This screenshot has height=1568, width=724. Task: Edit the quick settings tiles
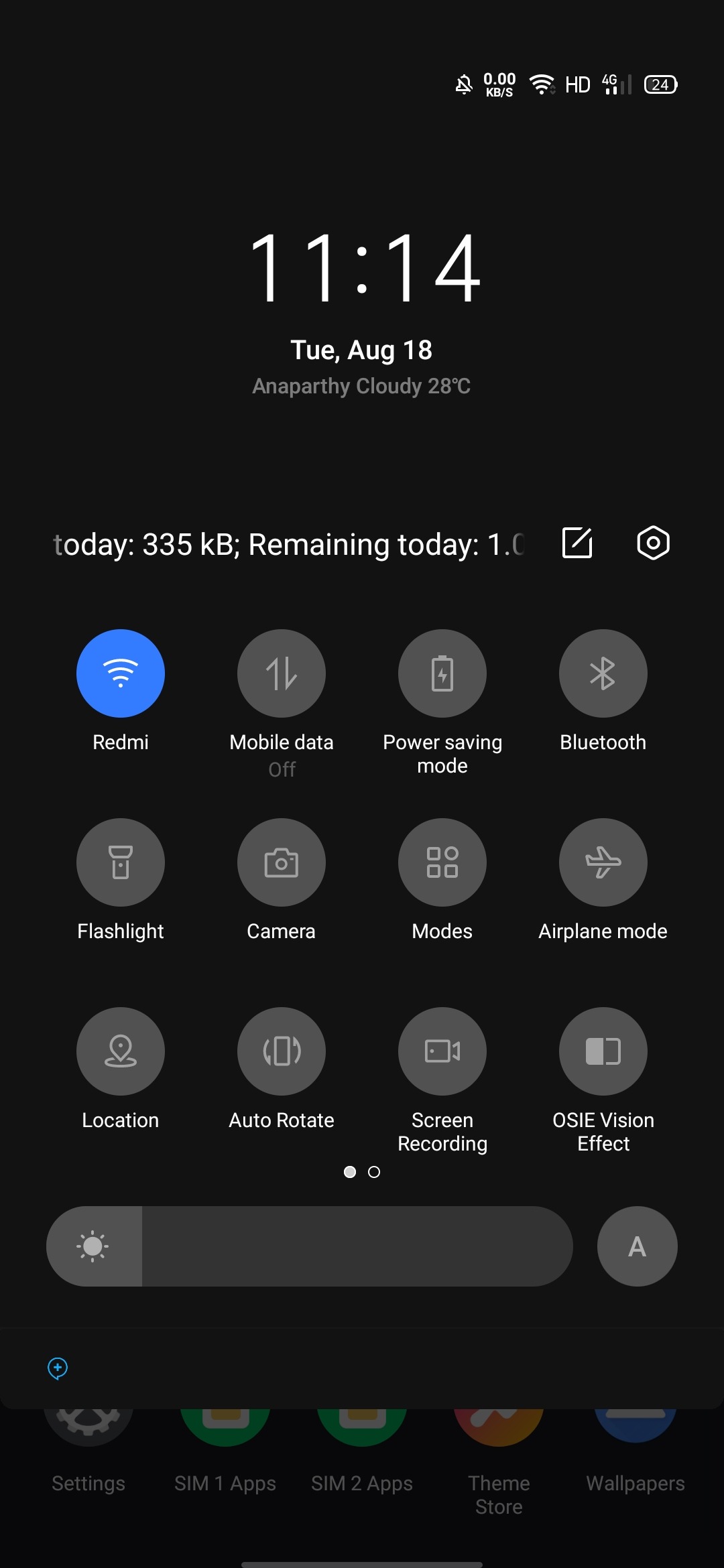[x=577, y=543]
